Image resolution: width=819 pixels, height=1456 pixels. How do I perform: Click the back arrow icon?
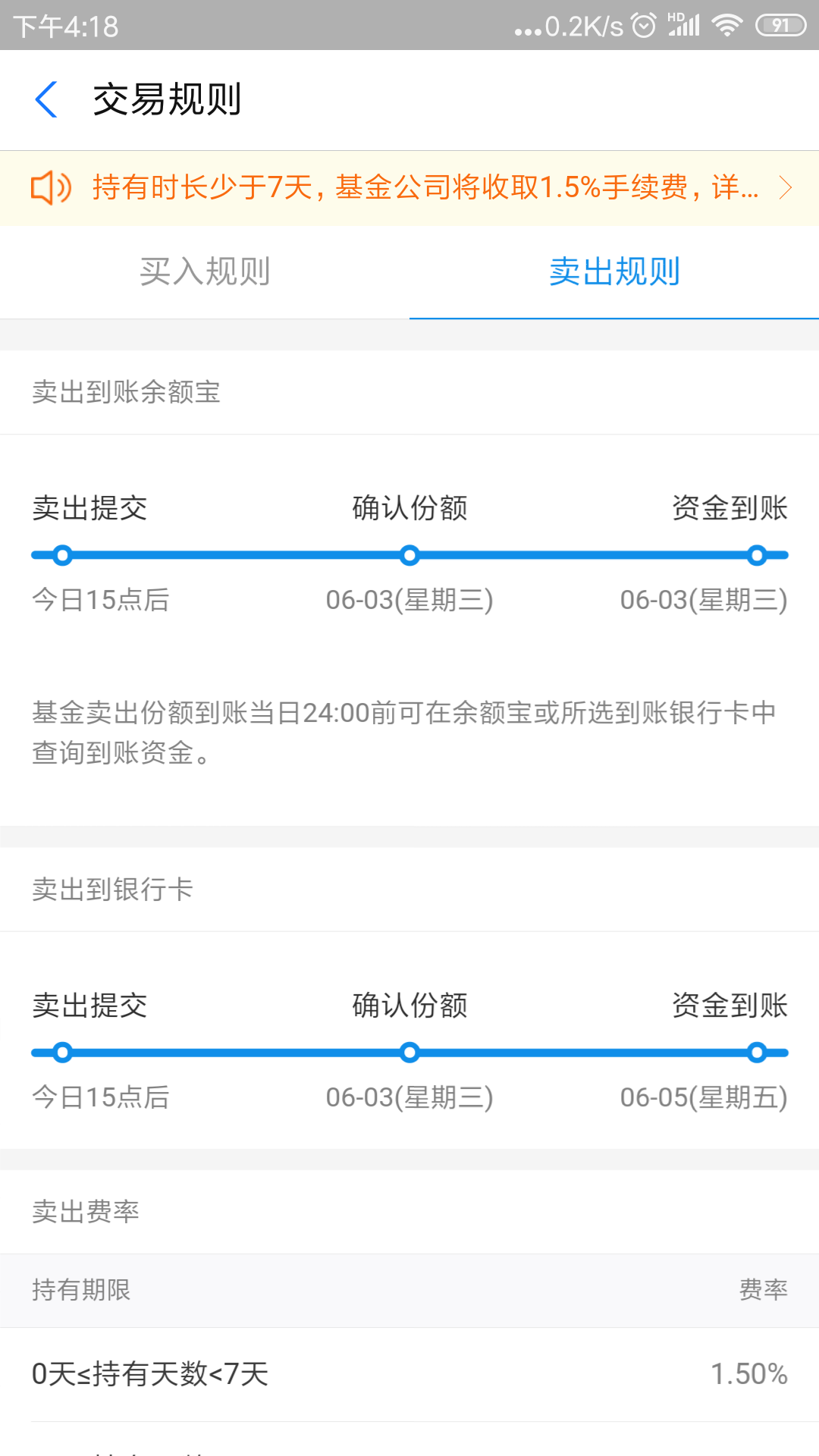click(47, 99)
